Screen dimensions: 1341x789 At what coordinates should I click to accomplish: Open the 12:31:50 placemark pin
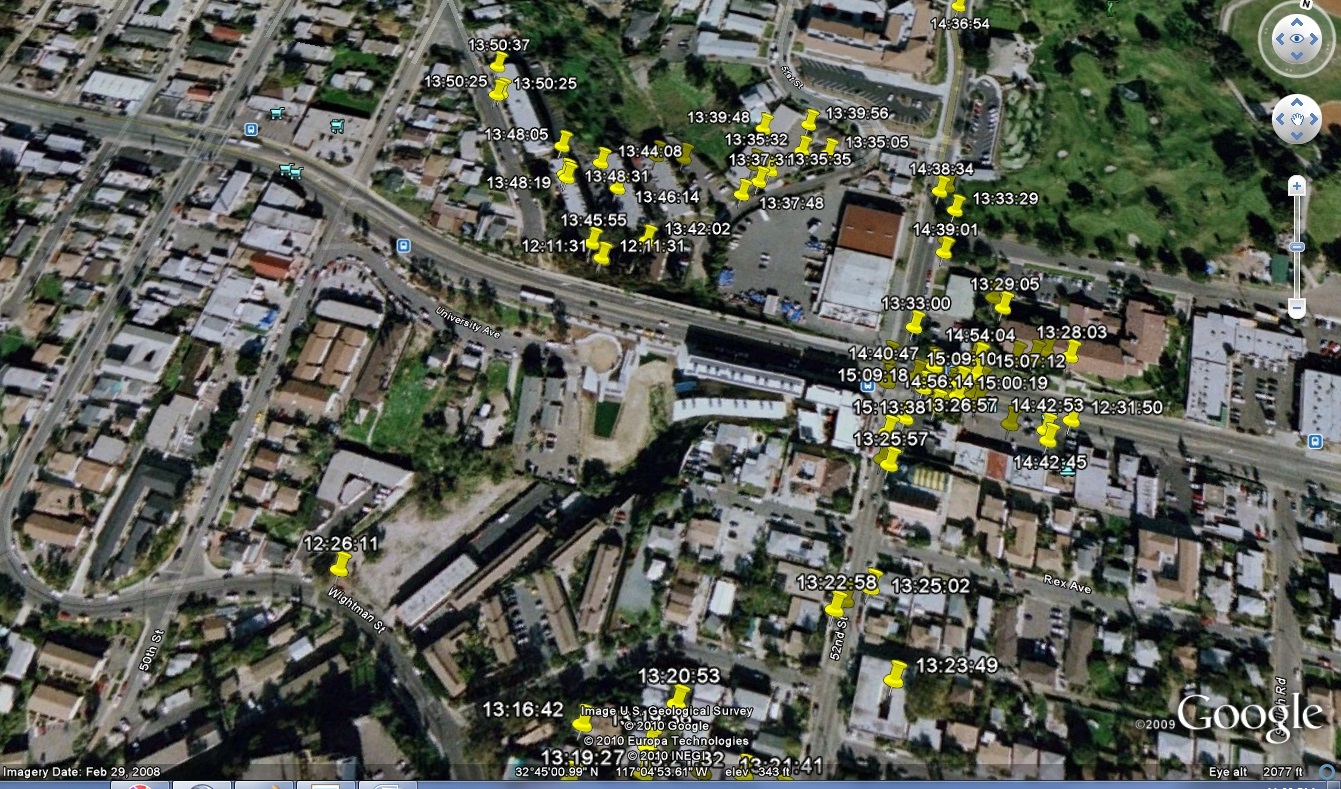coord(1072,418)
